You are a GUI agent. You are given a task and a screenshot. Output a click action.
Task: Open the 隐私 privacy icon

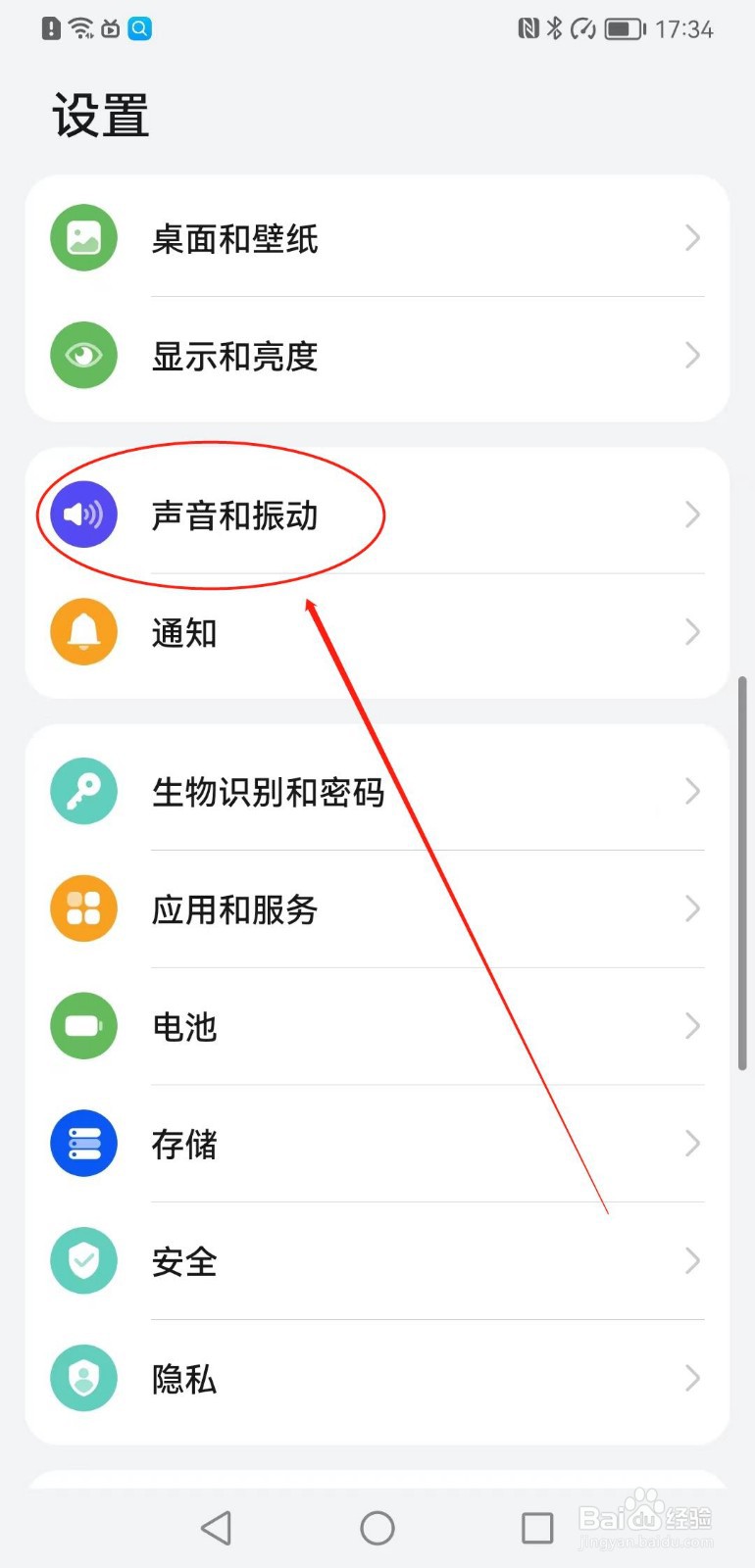click(x=83, y=1378)
